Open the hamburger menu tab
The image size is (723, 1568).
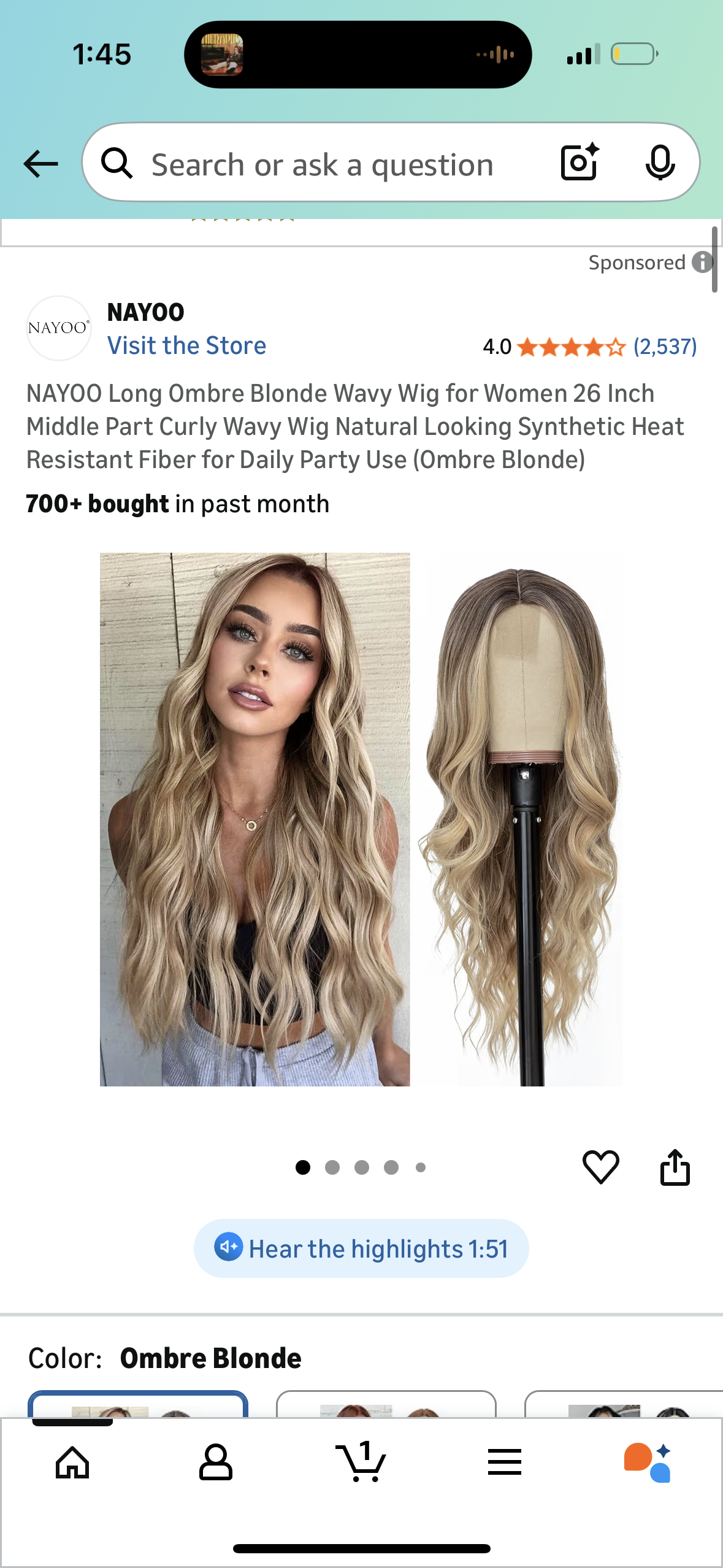pos(504,1462)
